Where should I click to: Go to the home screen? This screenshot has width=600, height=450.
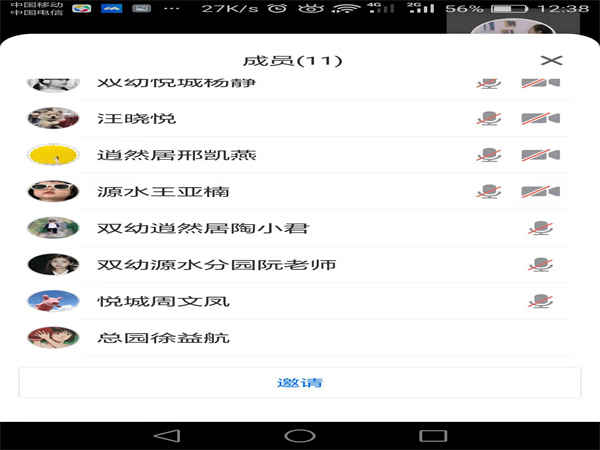(299, 435)
